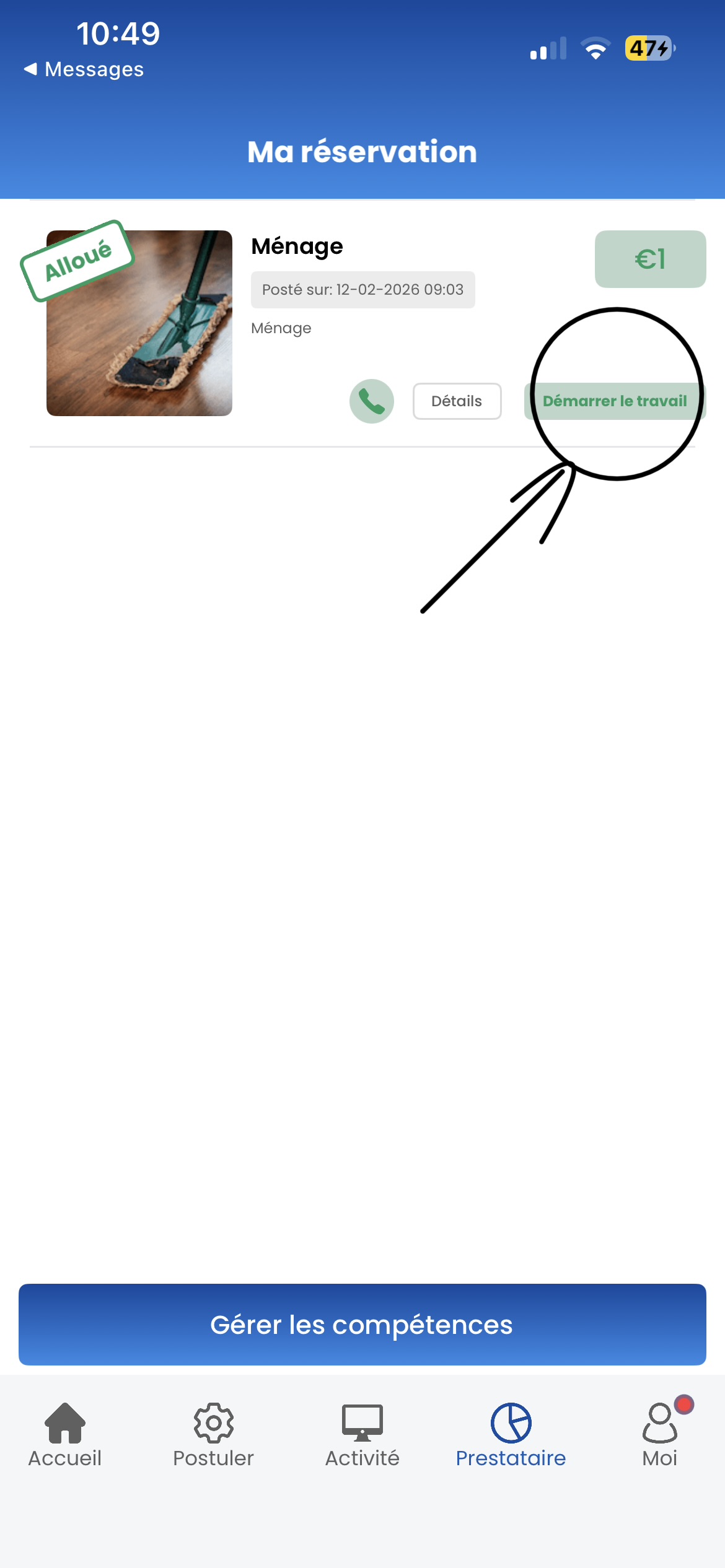Open the Moi profile tab
725x1568 pixels.
coord(659,1435)
